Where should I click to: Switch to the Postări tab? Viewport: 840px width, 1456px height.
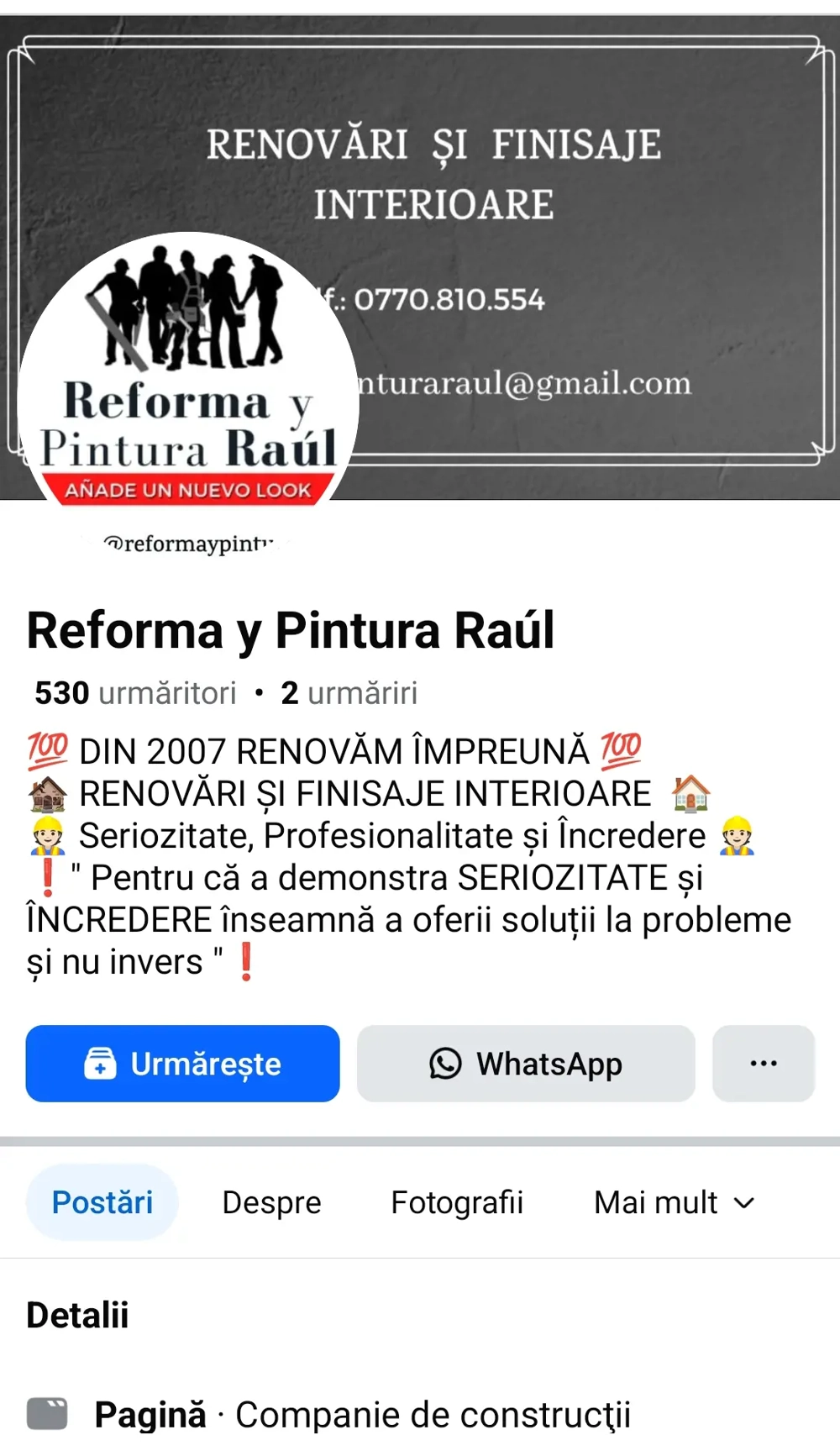[x=102, y=1202]
